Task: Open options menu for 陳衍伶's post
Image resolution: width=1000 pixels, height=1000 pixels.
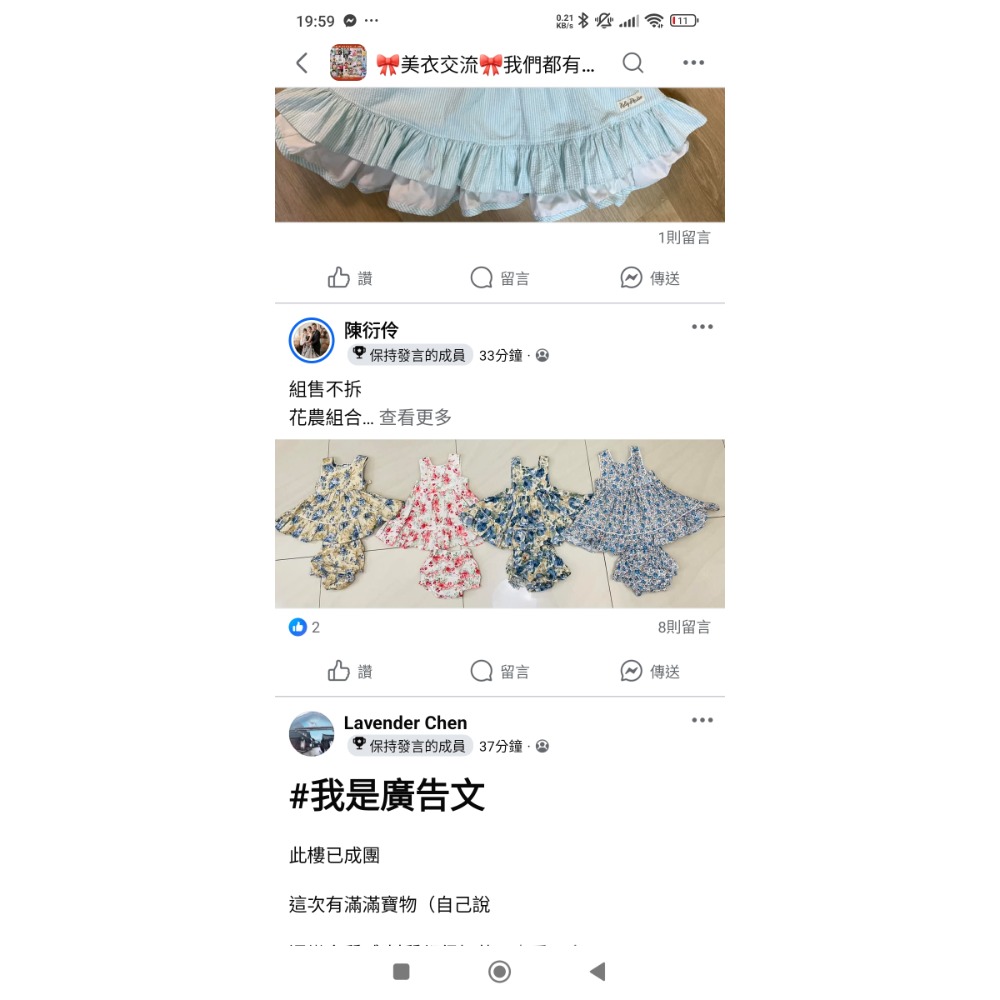Action: [702, 327]
